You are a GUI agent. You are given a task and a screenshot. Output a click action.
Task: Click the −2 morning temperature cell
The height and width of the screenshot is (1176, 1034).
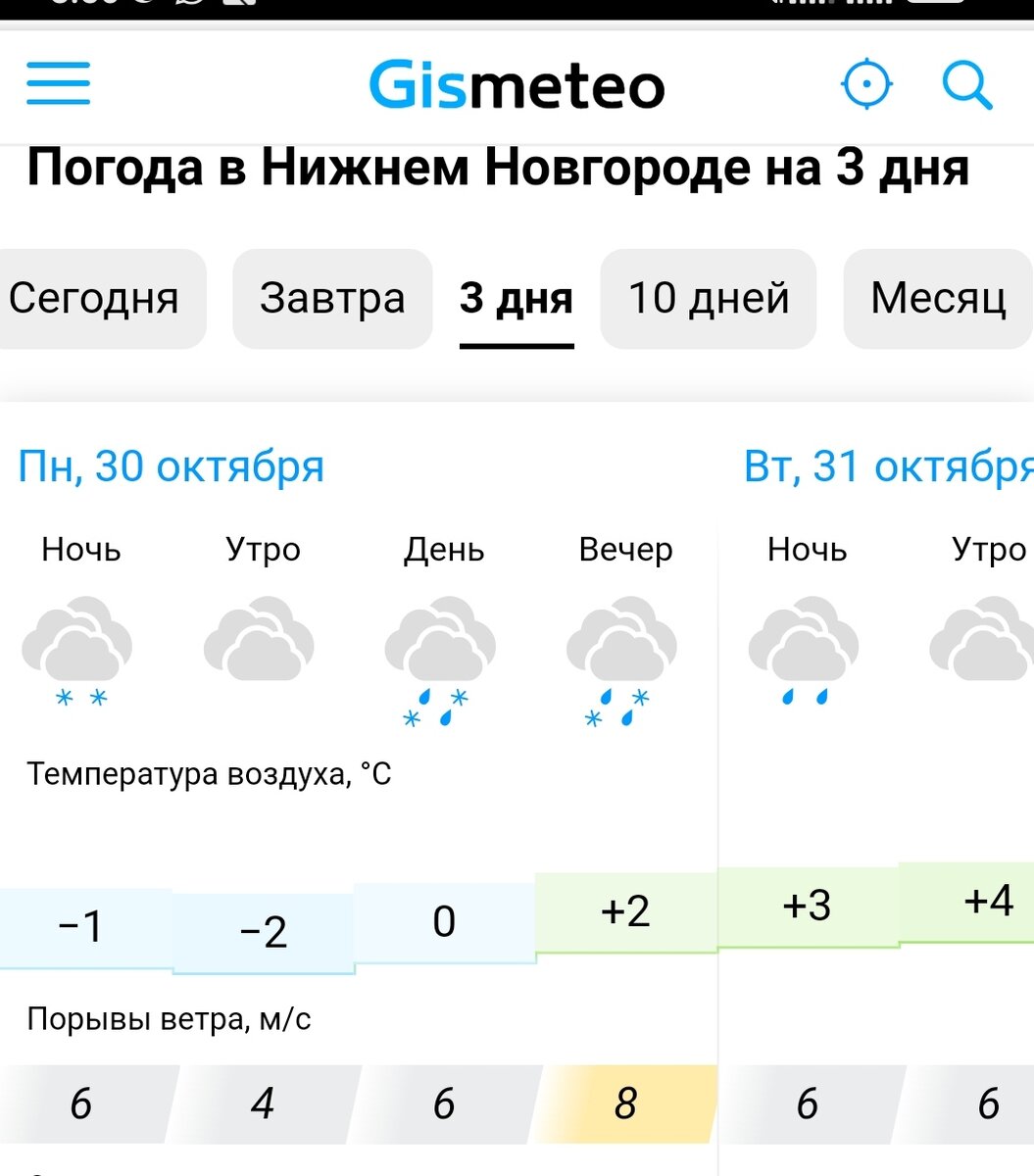pos(263,931)
